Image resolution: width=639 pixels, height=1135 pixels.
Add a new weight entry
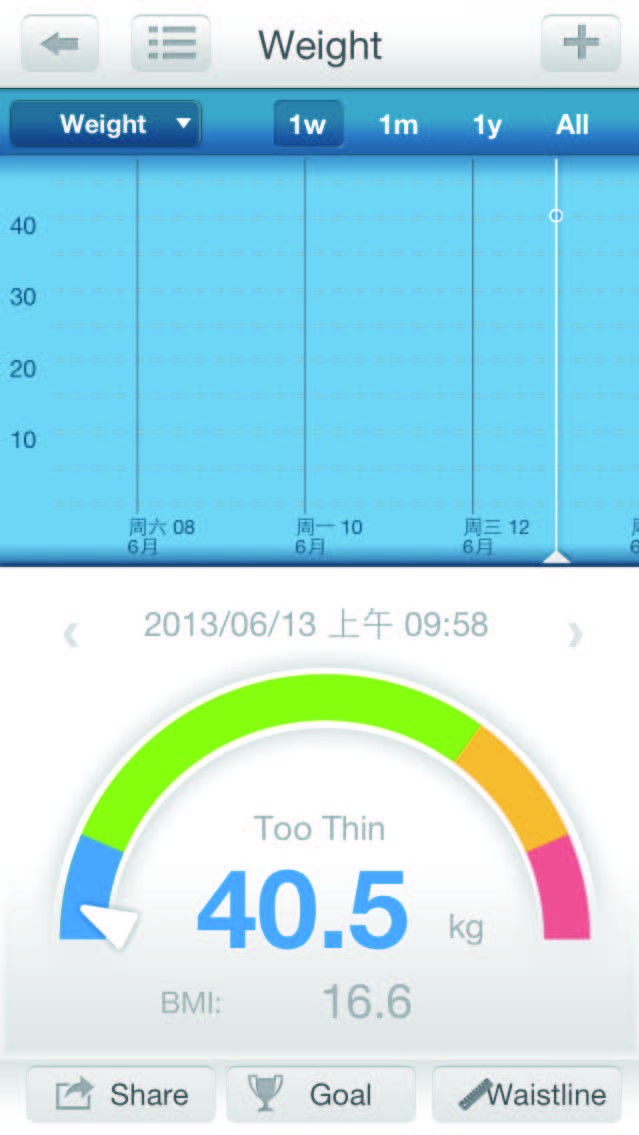click(580, 44)
